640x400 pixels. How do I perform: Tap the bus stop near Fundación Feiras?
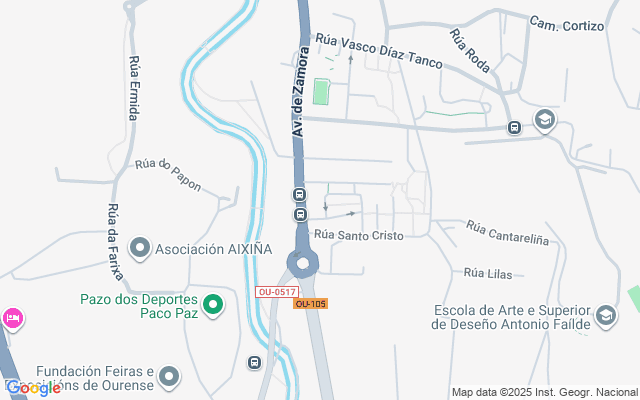click(x=255, y=363)
